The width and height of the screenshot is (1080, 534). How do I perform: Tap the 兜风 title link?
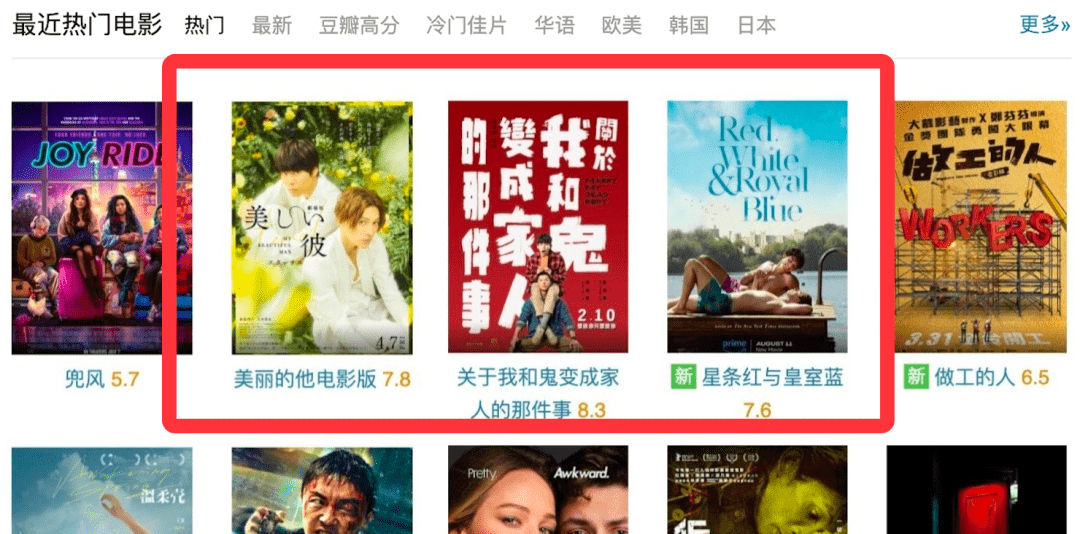pyautogui.click(x=86, y=379)
